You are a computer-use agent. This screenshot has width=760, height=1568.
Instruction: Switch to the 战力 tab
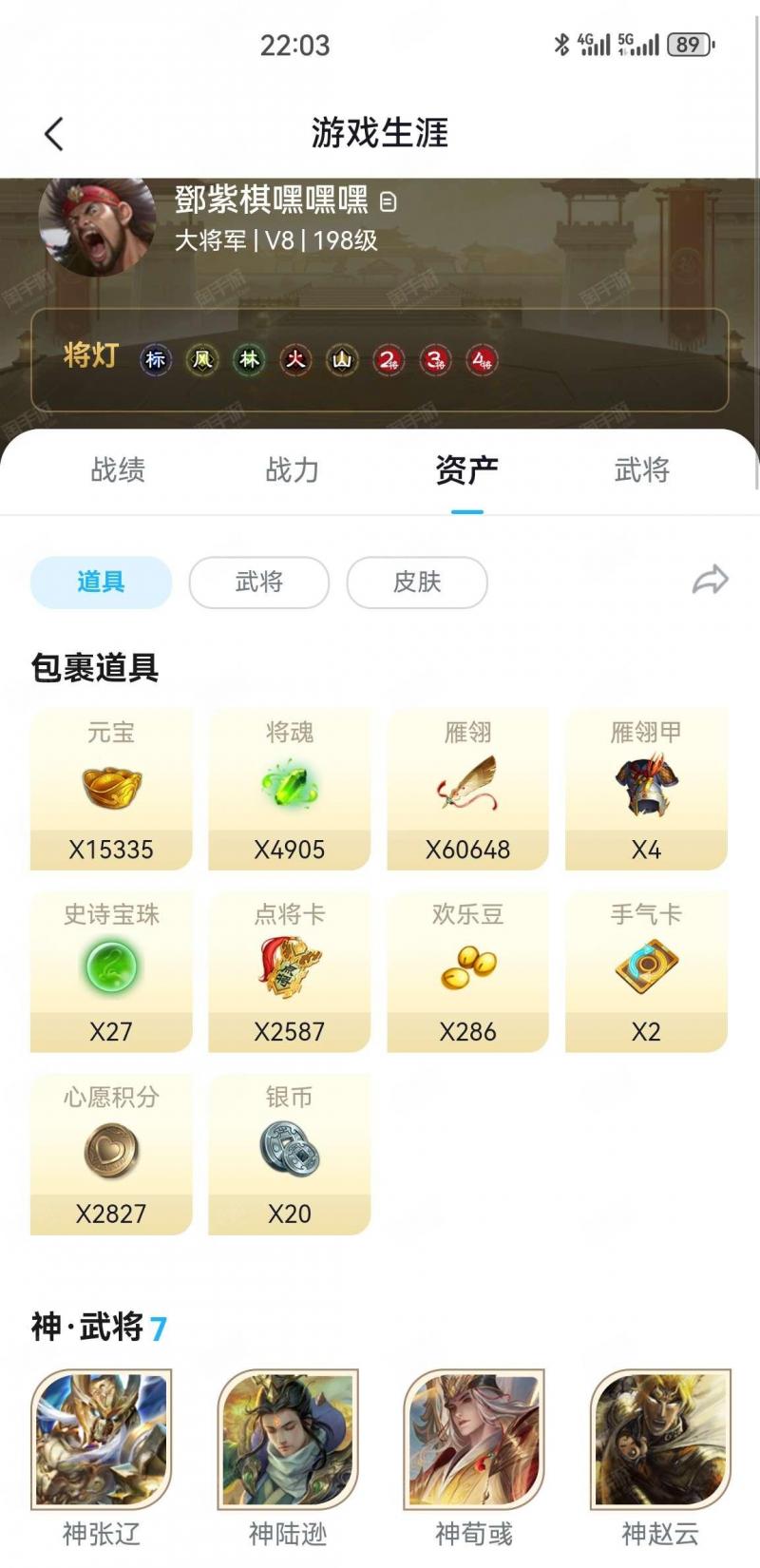292,469
